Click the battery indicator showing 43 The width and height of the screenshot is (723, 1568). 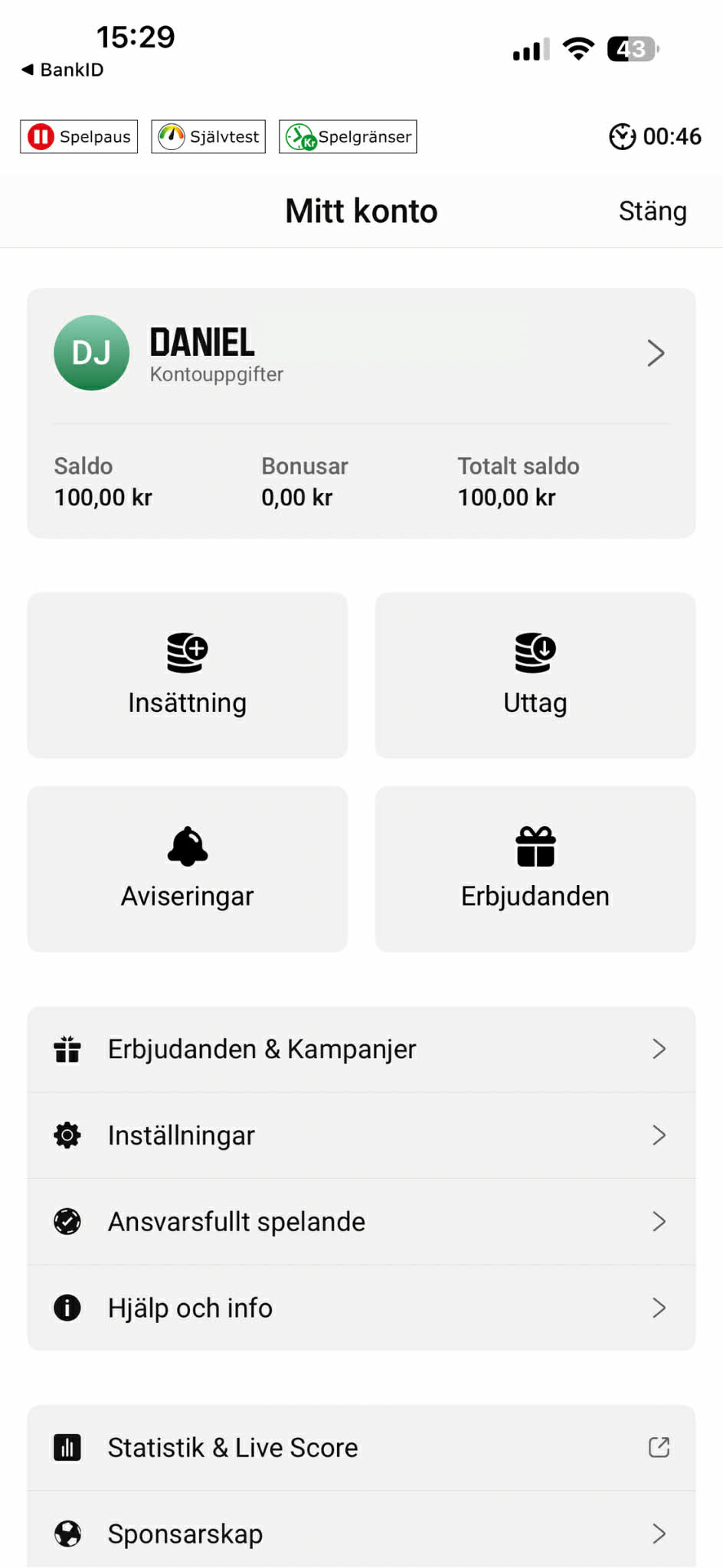pos(630,49)
